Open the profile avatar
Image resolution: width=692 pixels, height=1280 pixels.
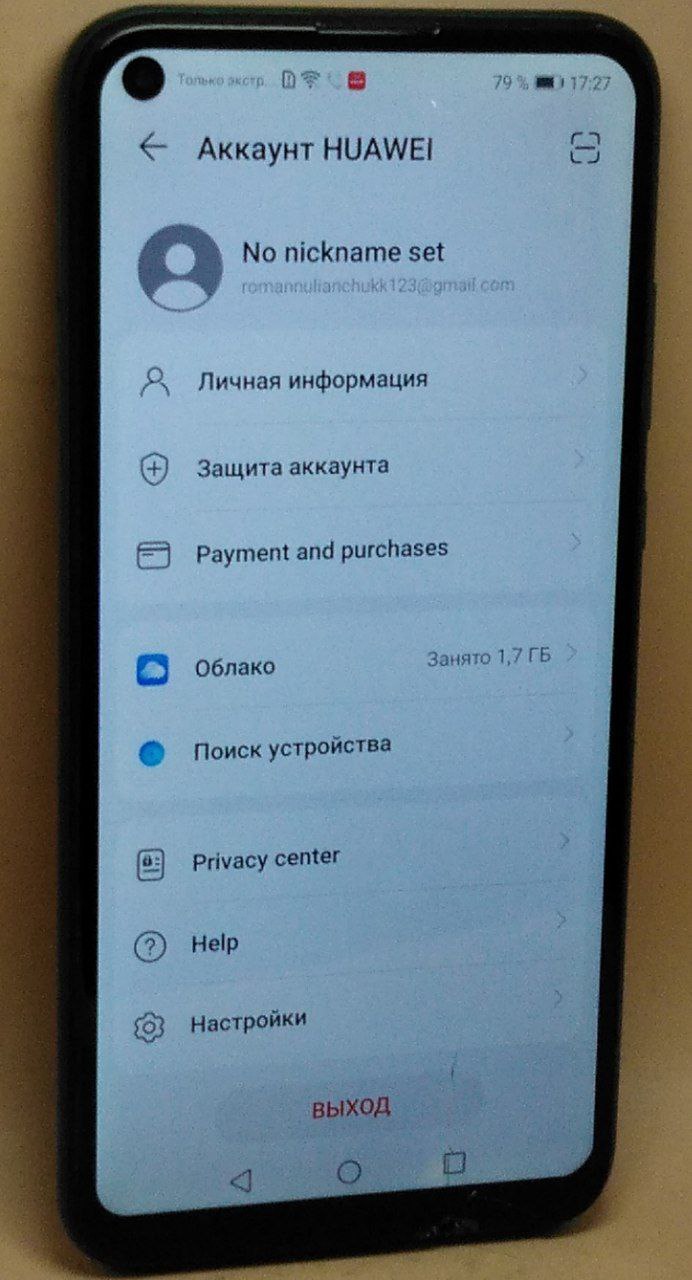180,267
